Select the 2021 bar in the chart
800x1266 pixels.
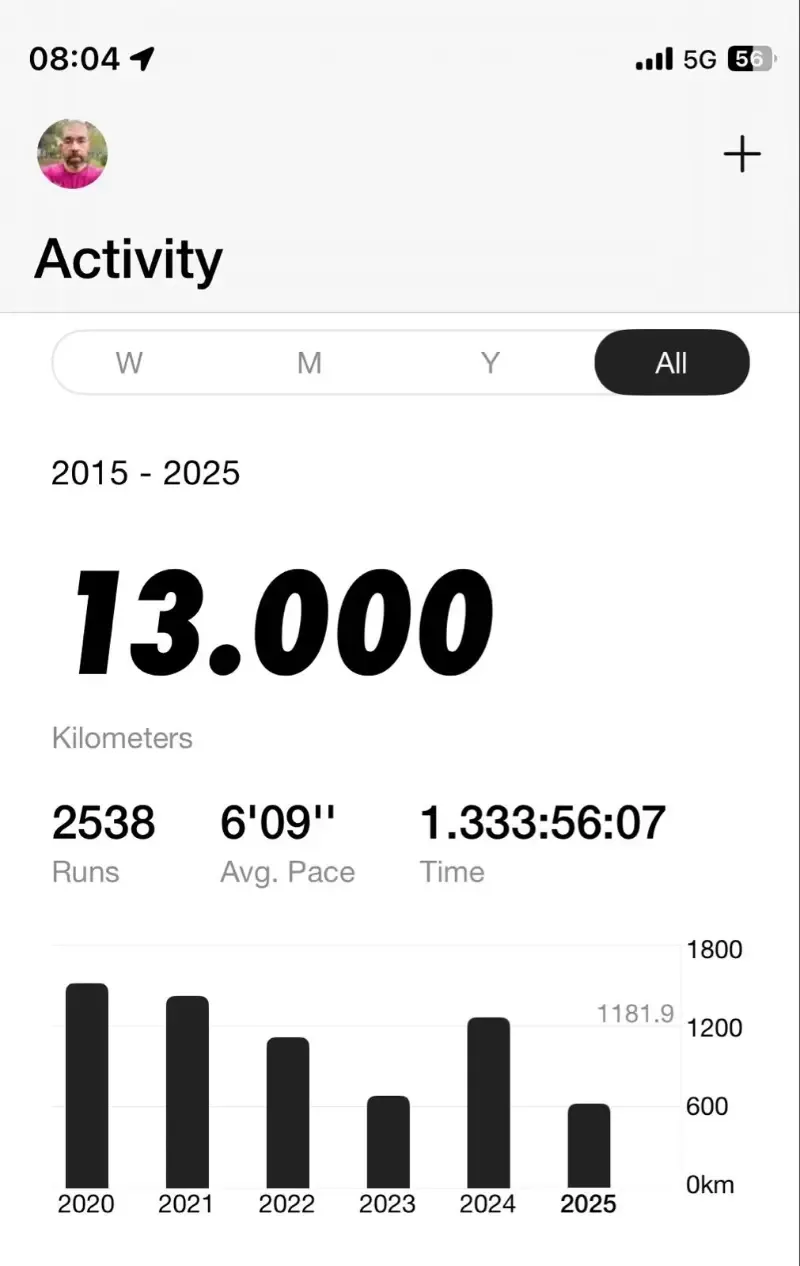(187, 1092)
